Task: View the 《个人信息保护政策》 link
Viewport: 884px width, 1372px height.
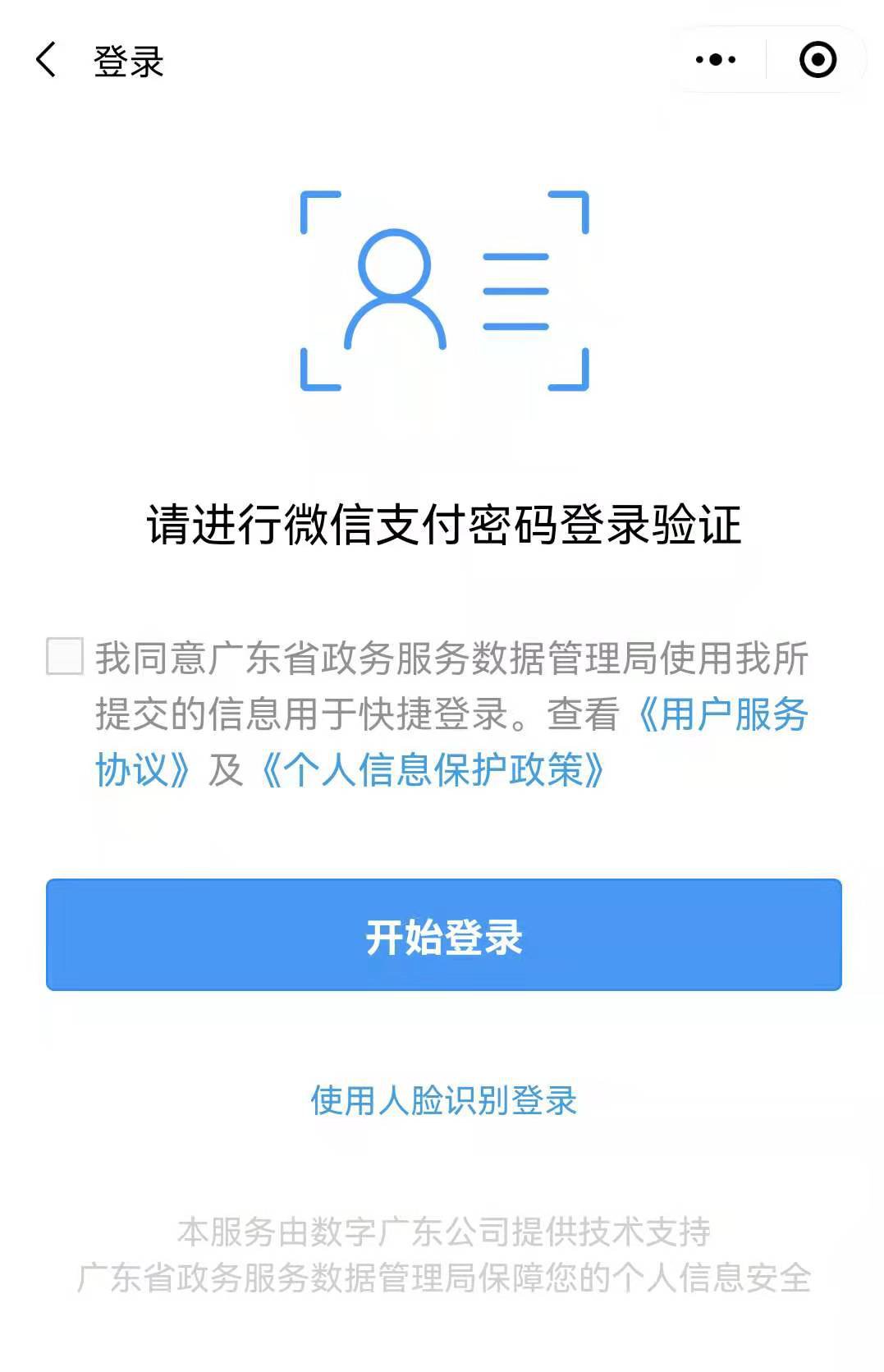Action: pyautogui.click(x=433, y=770)
